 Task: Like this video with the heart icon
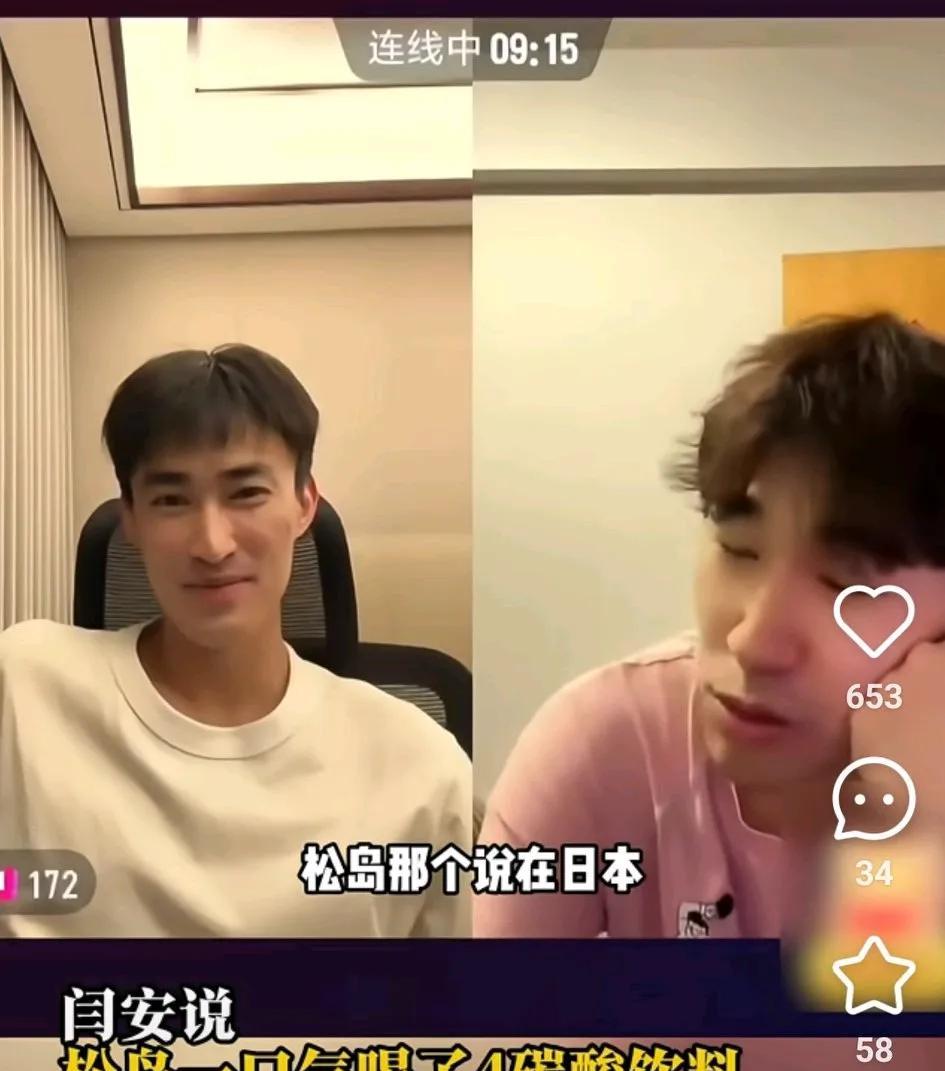click(x=873, y=622)
